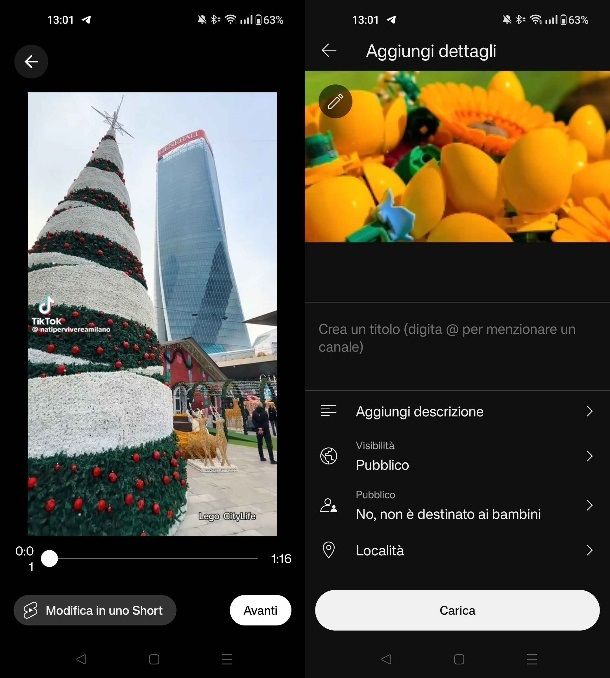
Task: Tap the Crea un titolo field
Action: tap(457, 338)
